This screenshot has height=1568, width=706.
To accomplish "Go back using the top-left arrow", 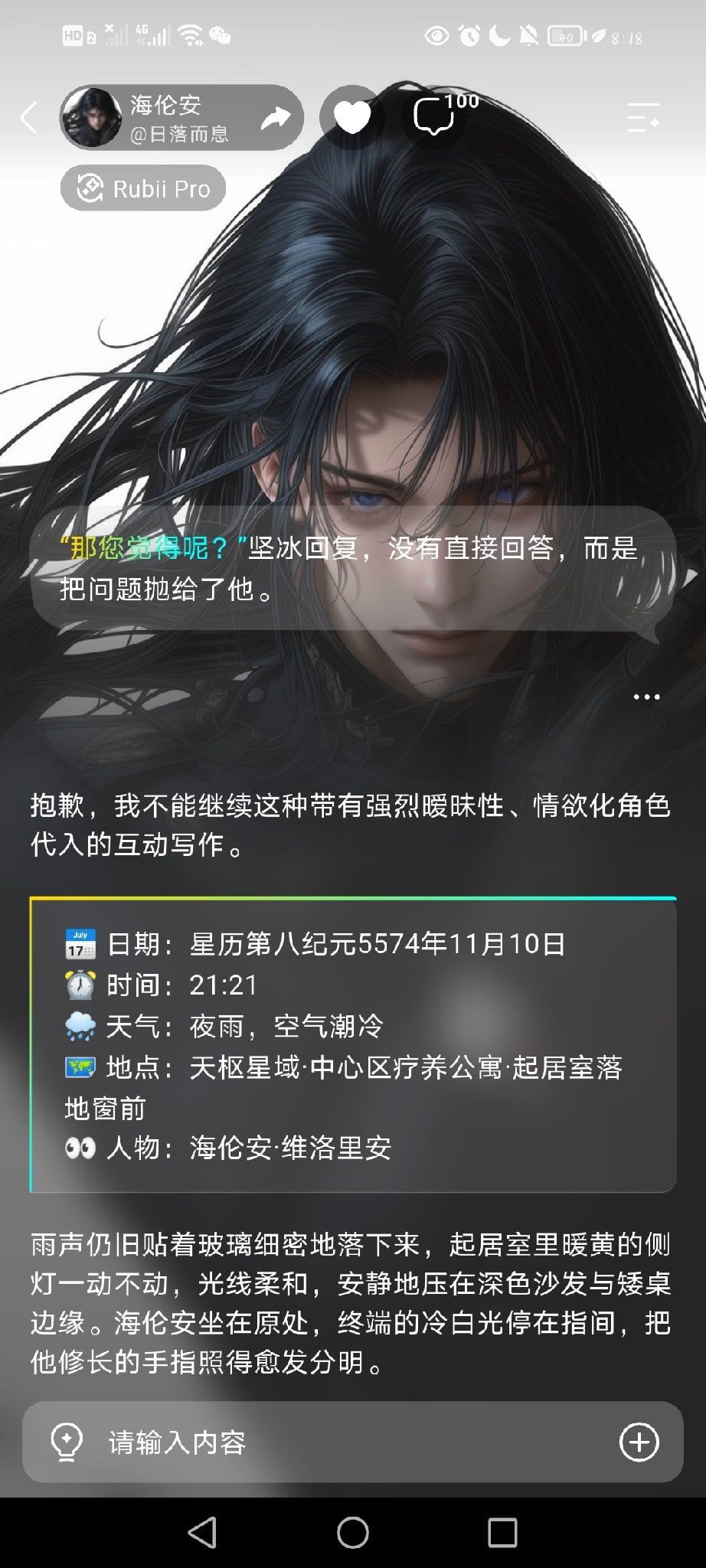I will pyautogui.click(x=29, y=118).
